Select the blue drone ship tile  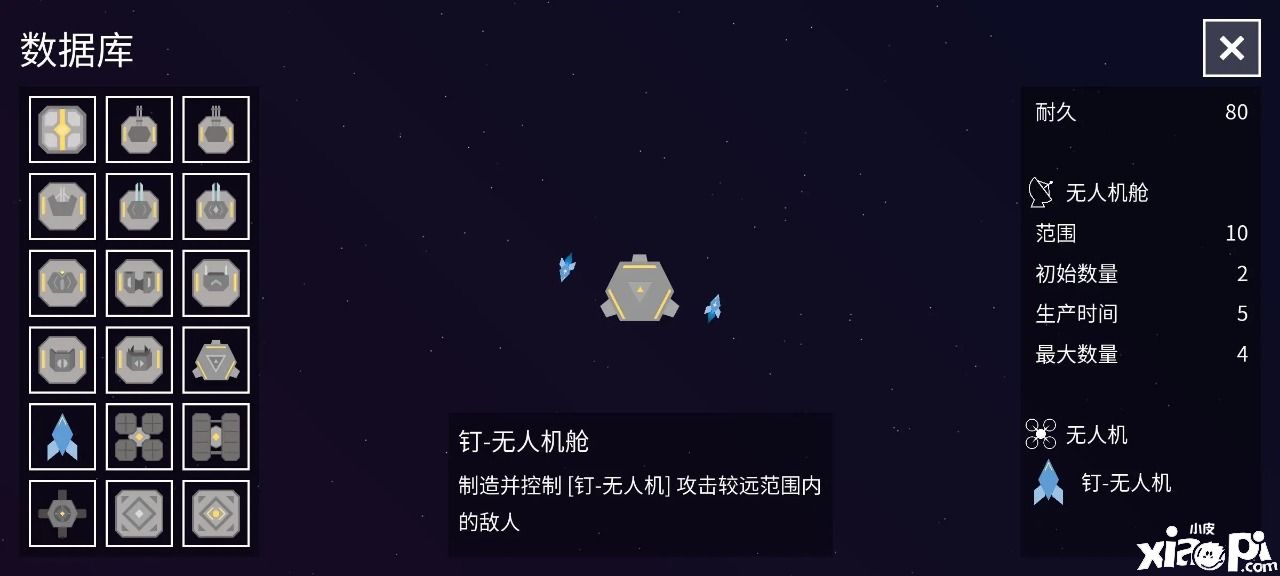pos(62,437)
